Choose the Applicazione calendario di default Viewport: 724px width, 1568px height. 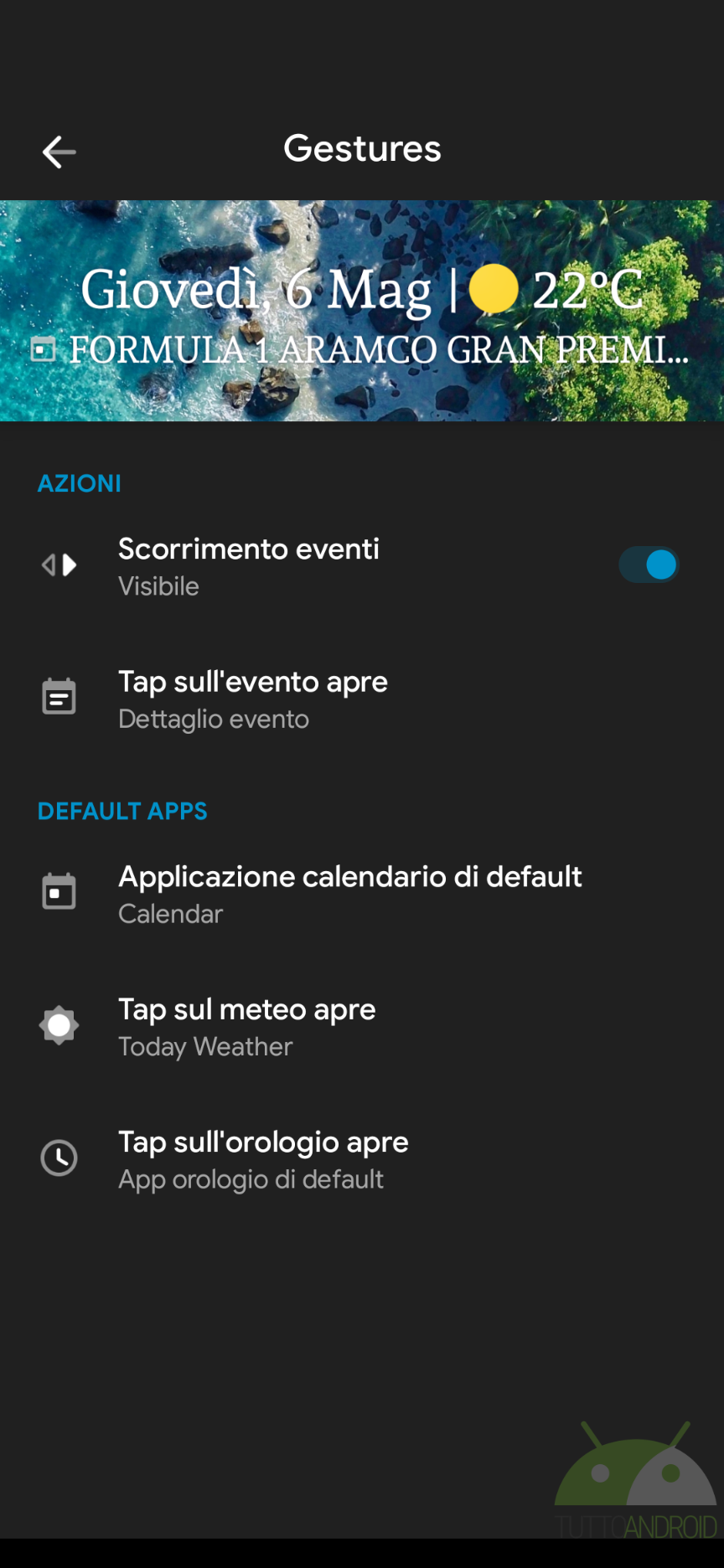[362, 894]
